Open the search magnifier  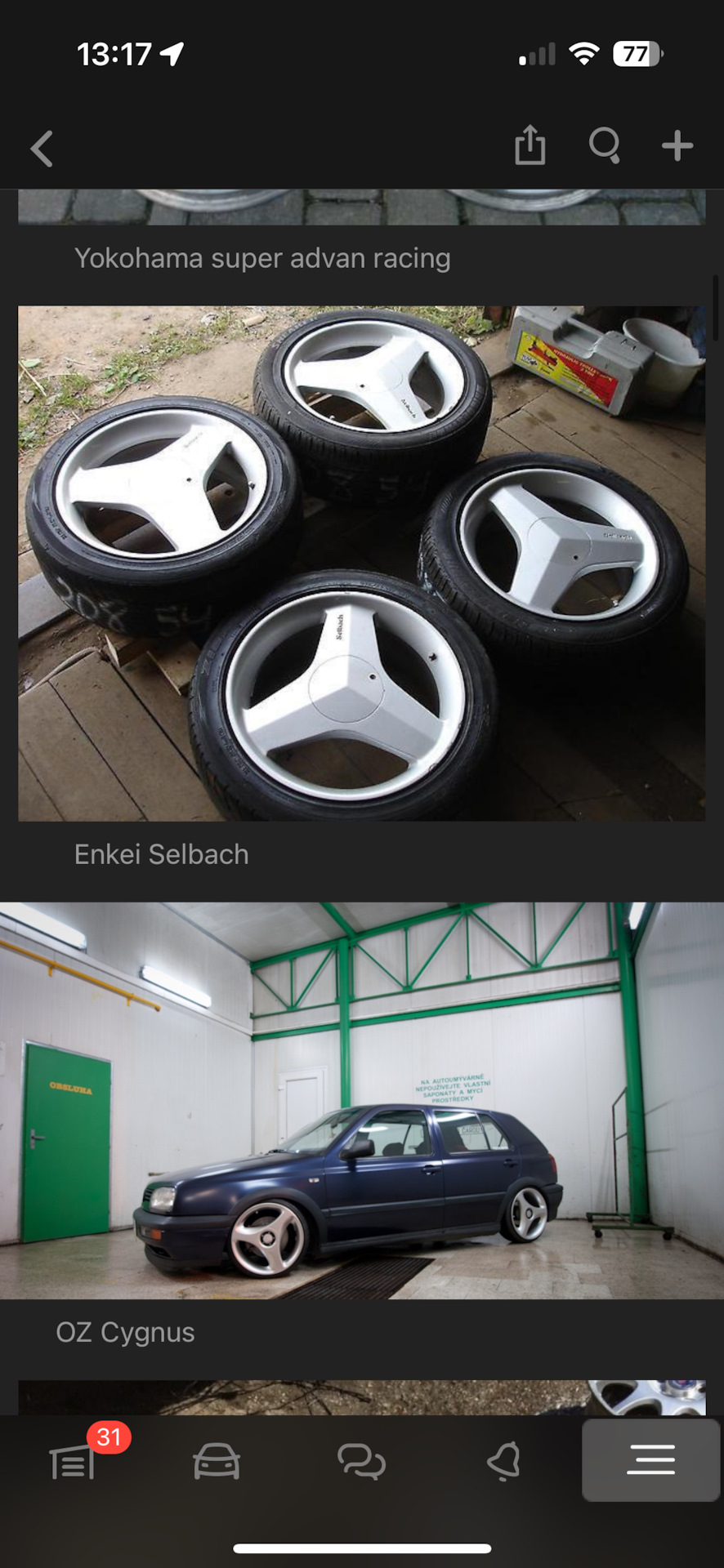(605, 145)
